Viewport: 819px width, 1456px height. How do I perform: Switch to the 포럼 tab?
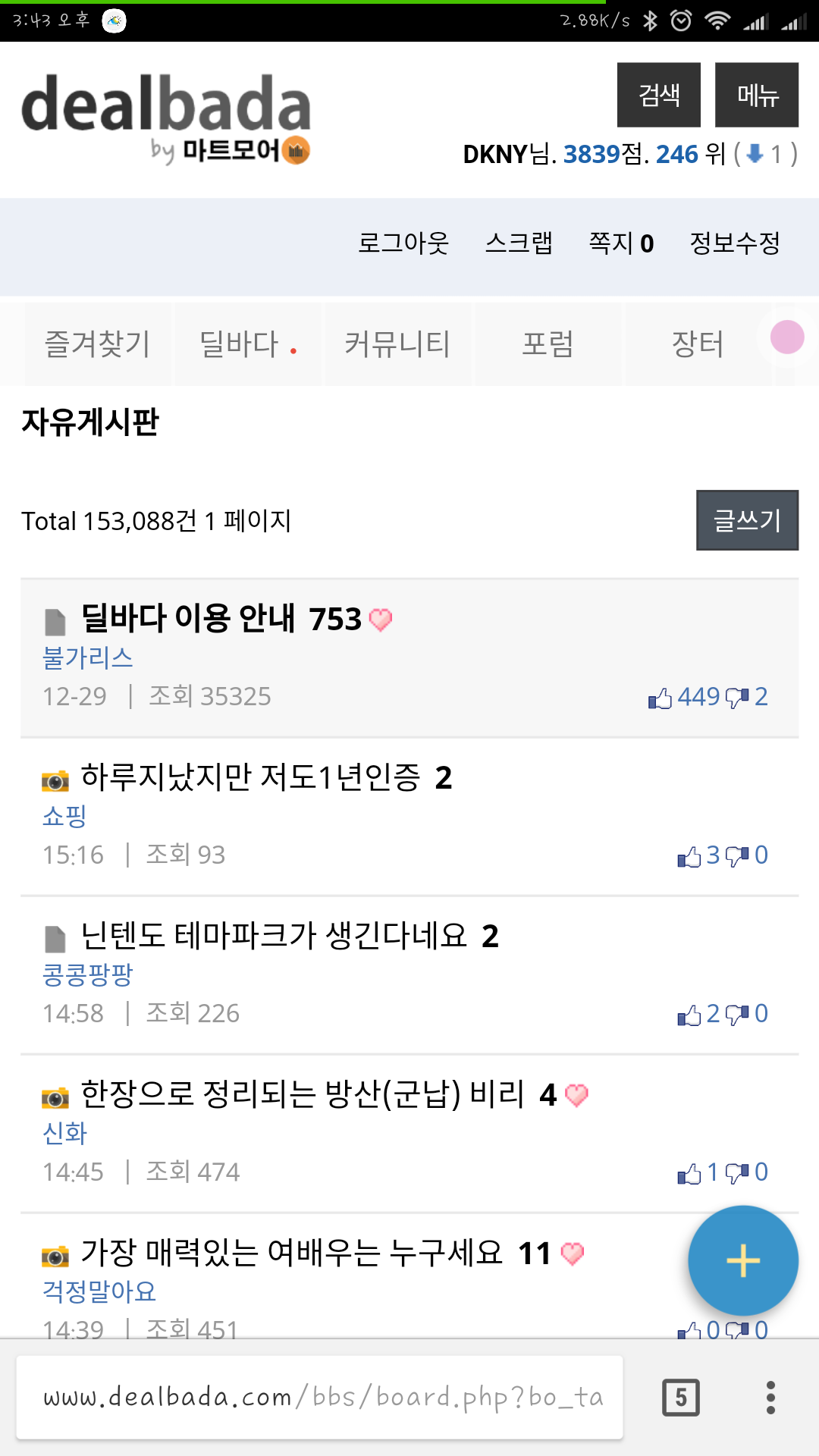click(x=548, y=344)
